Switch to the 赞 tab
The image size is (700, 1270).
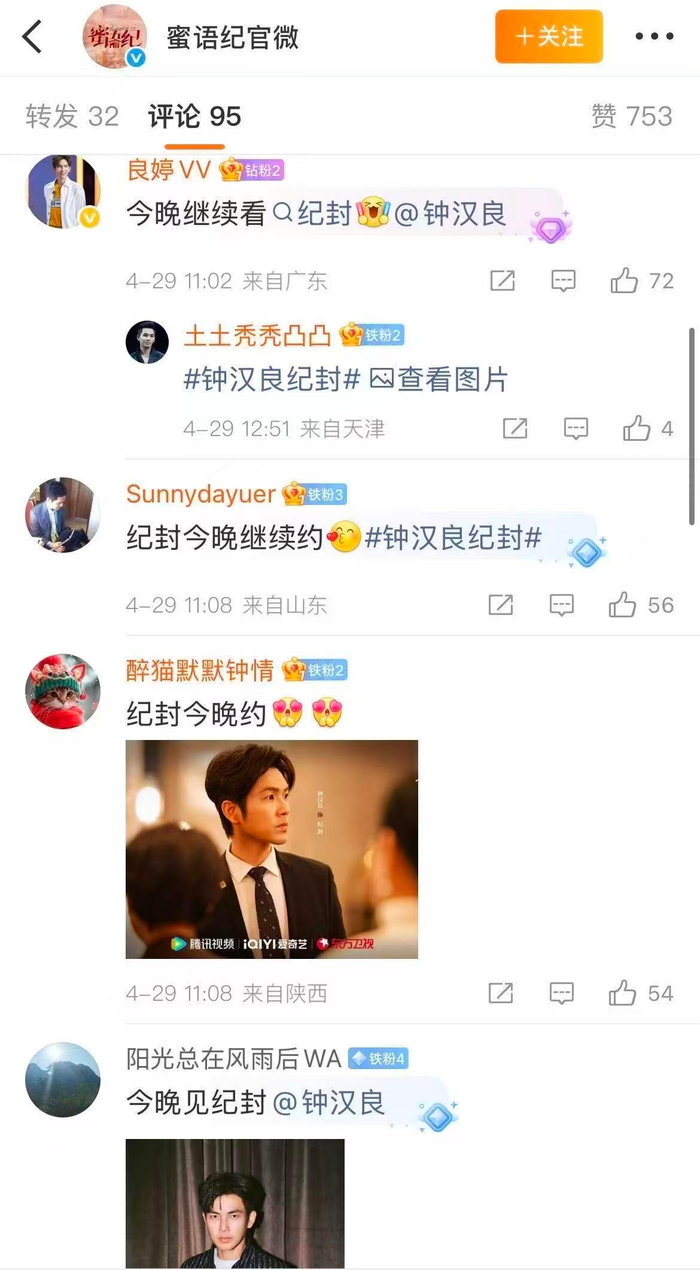631,116
